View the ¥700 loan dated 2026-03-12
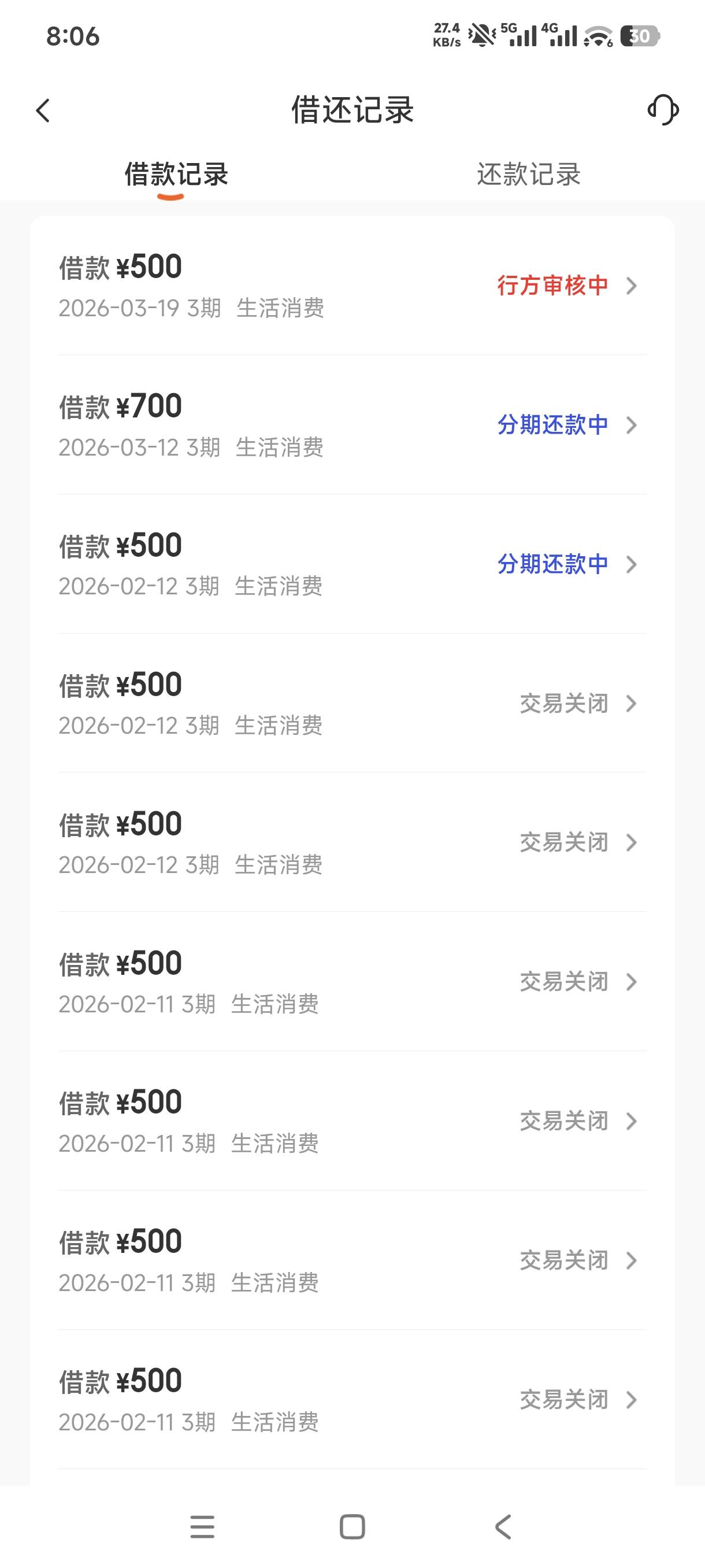The height and width of the screenshot is (1568, 705). [351, 425]
